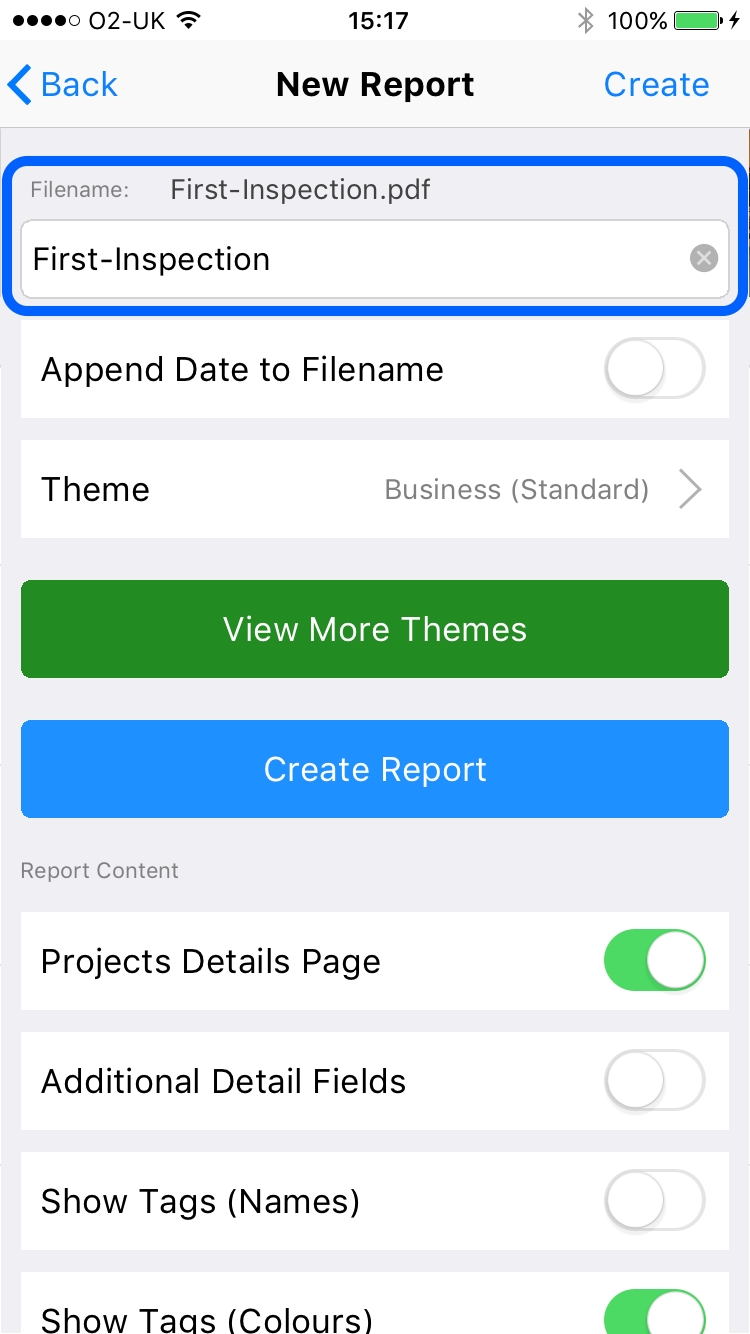The height and width of the screenshot is (1334, 750).
Task: Open the Theme selection row
Action: 375,489
